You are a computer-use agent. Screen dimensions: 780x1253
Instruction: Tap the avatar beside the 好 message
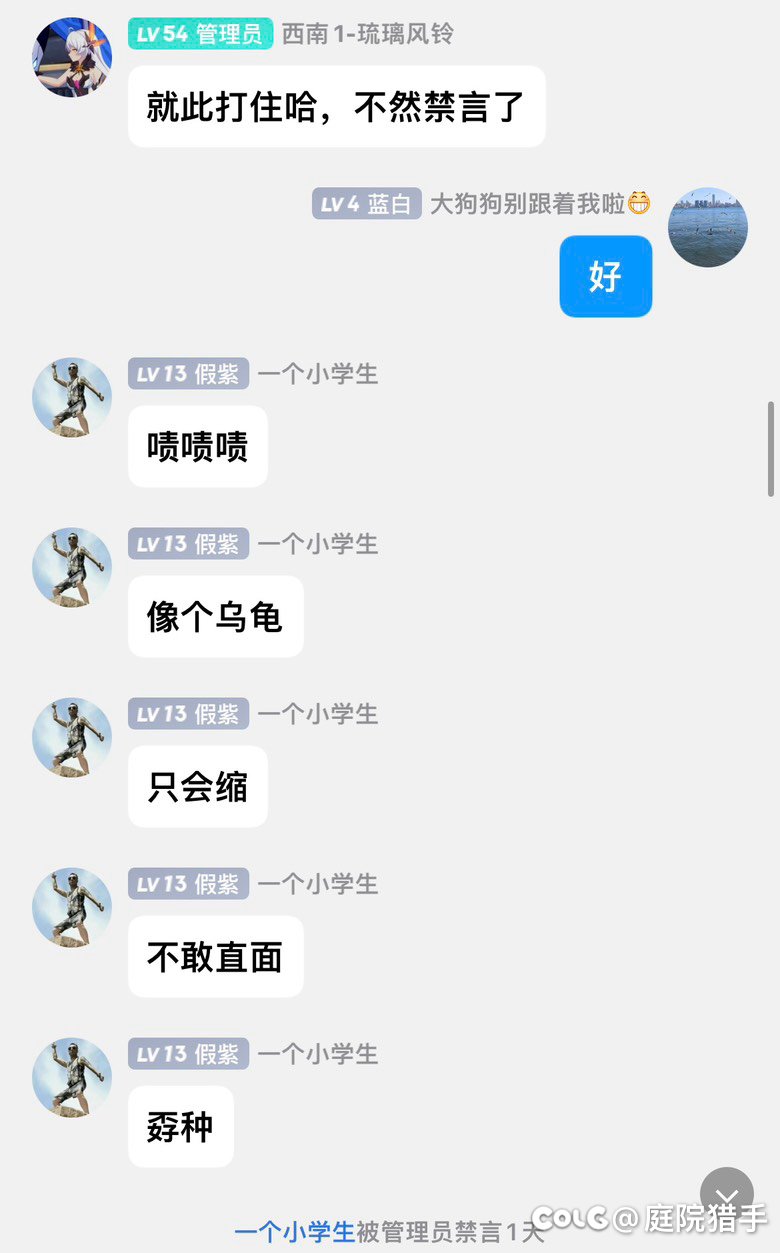tap(707, 227)
